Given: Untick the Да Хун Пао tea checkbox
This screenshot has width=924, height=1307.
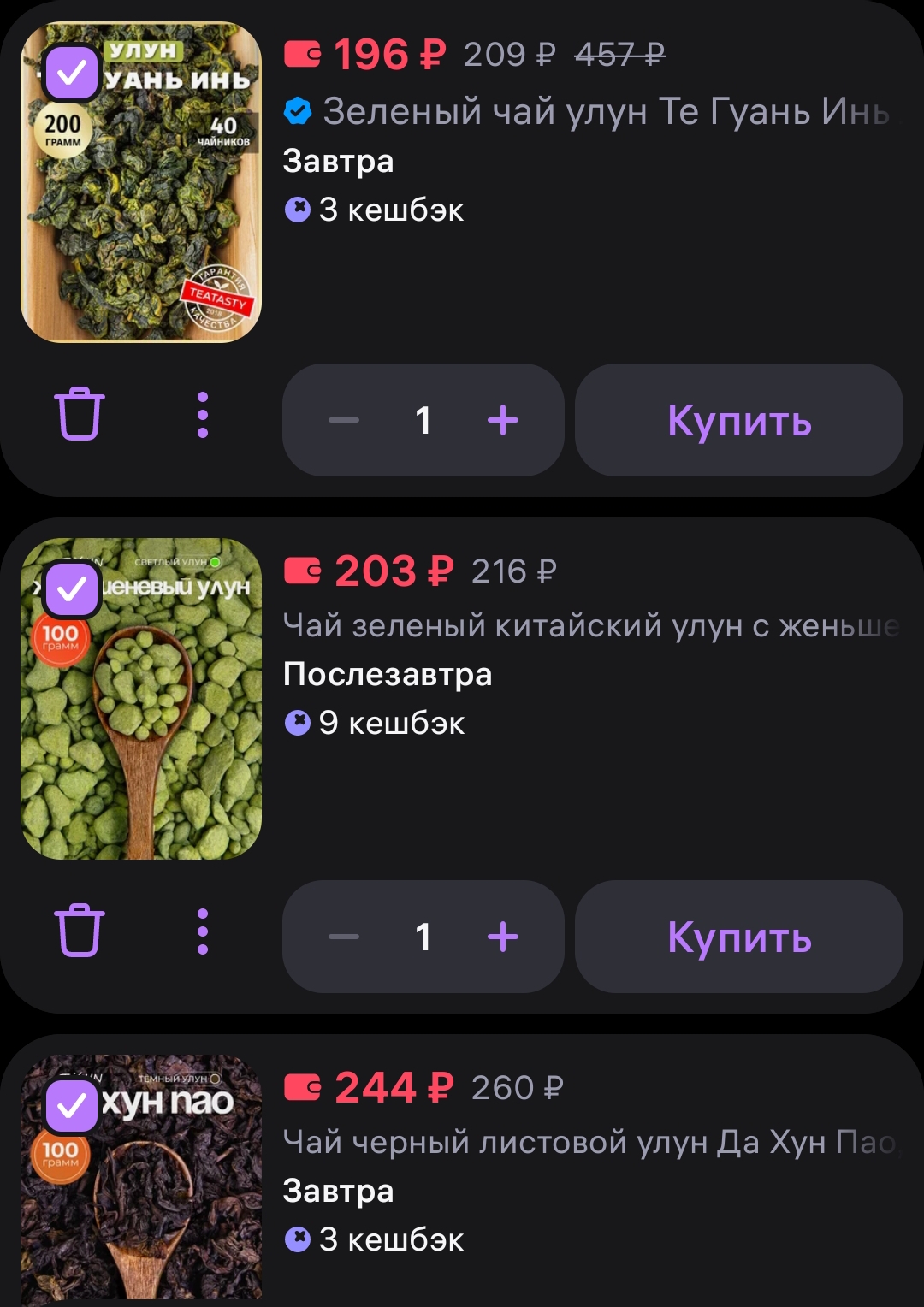Looking at the screenshot, I should [x=72, y=1106].
